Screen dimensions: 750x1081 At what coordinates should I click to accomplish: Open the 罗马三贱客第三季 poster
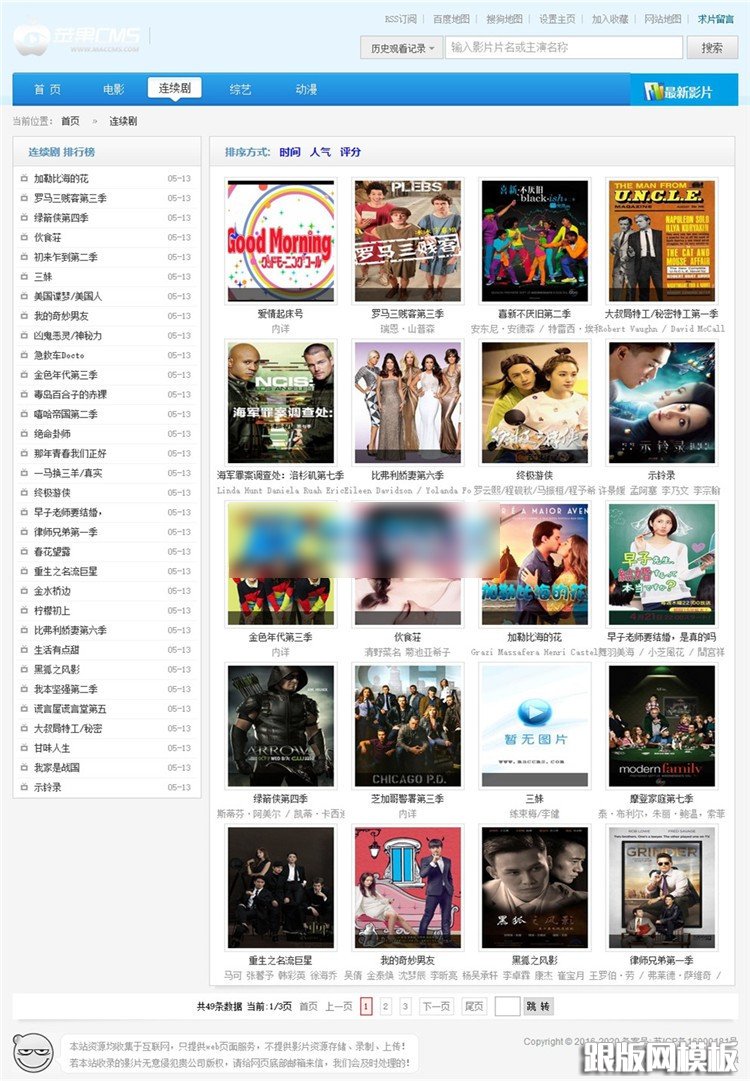407,241
